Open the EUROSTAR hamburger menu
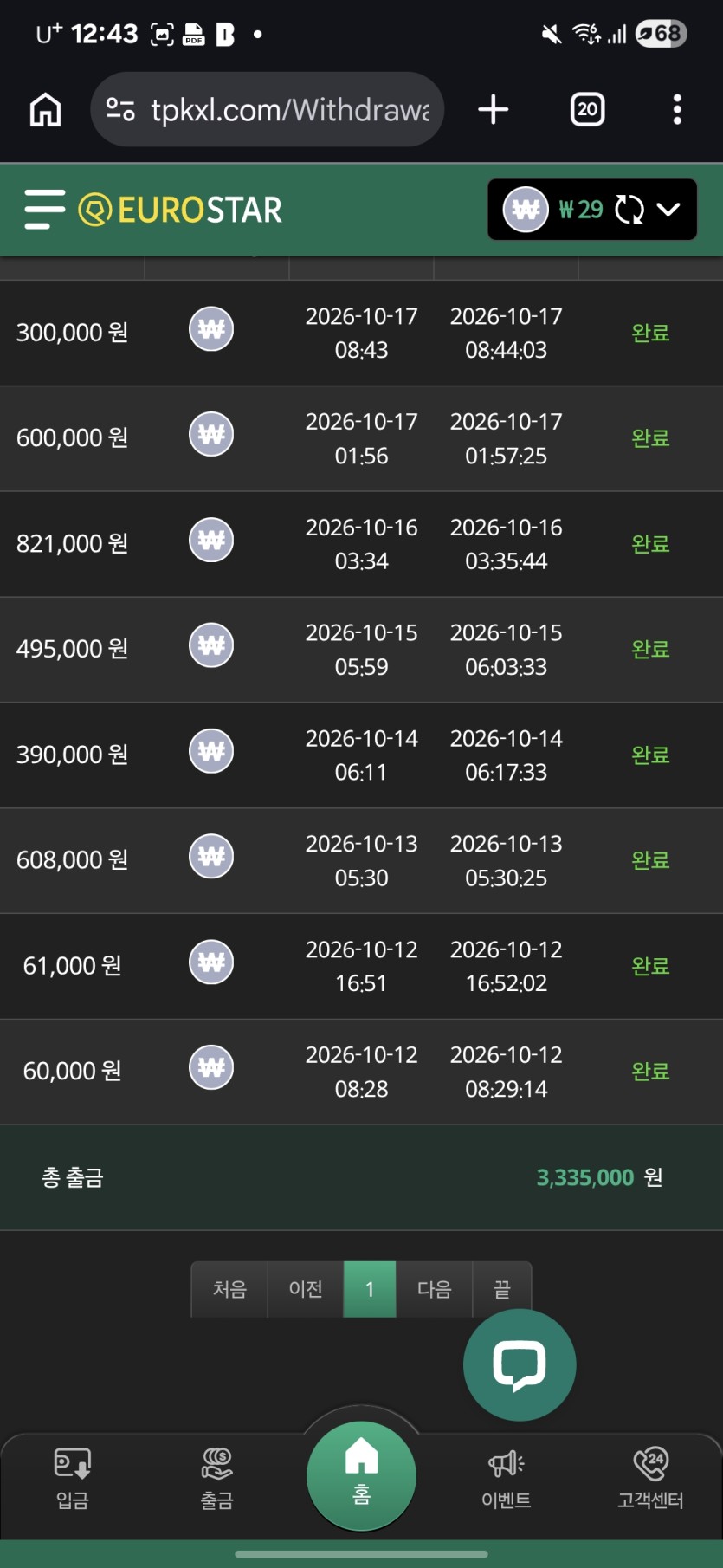This screenshot has width=723, height=1568. 44,210
